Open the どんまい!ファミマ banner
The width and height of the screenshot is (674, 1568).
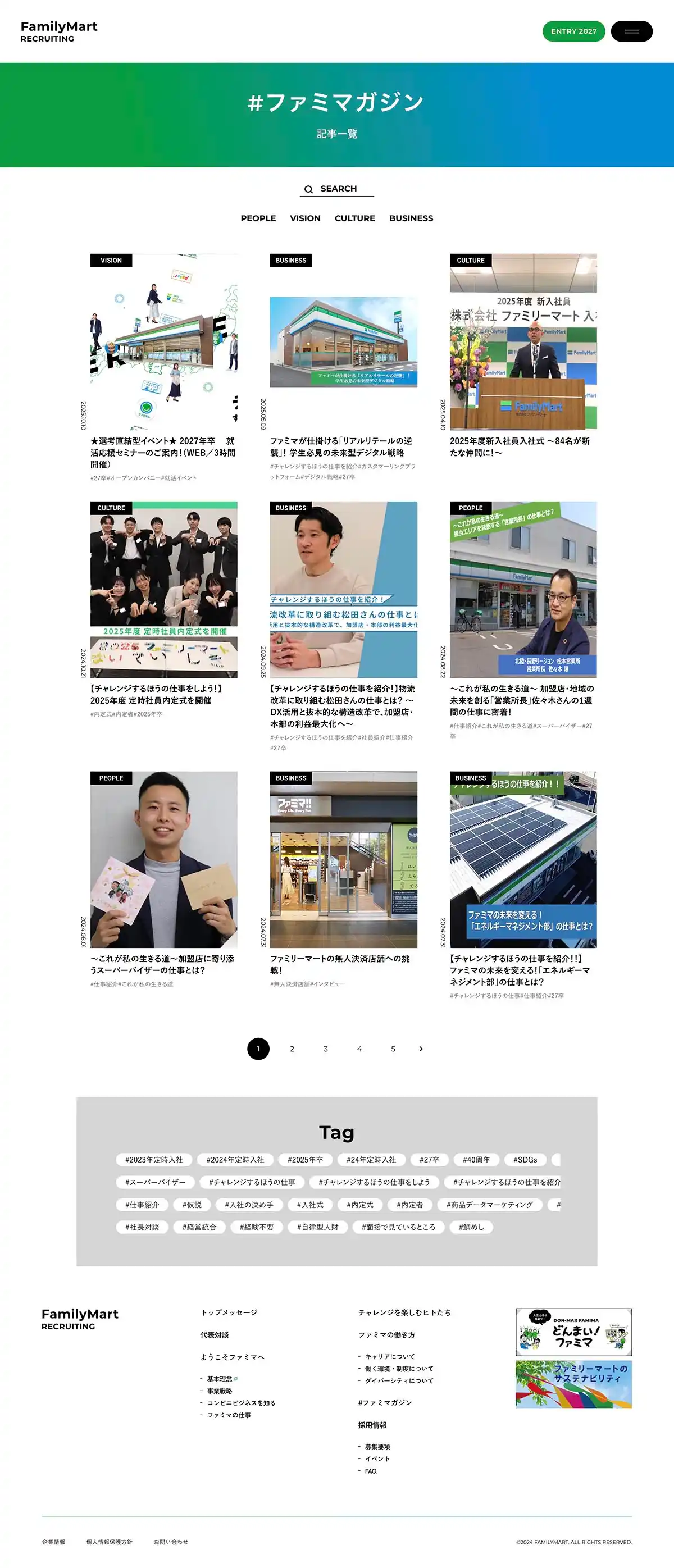573,1332
